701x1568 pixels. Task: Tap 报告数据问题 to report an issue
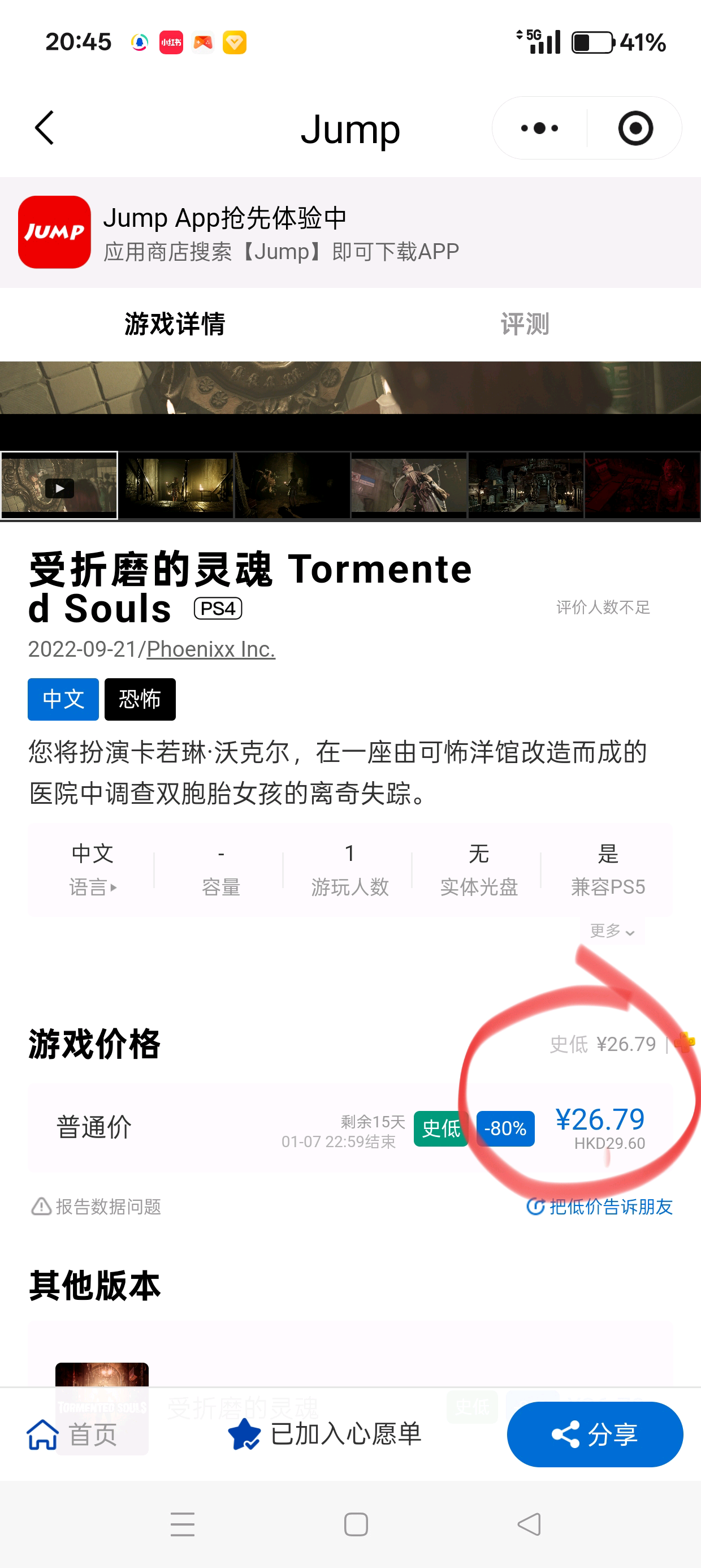point(97,1207)
